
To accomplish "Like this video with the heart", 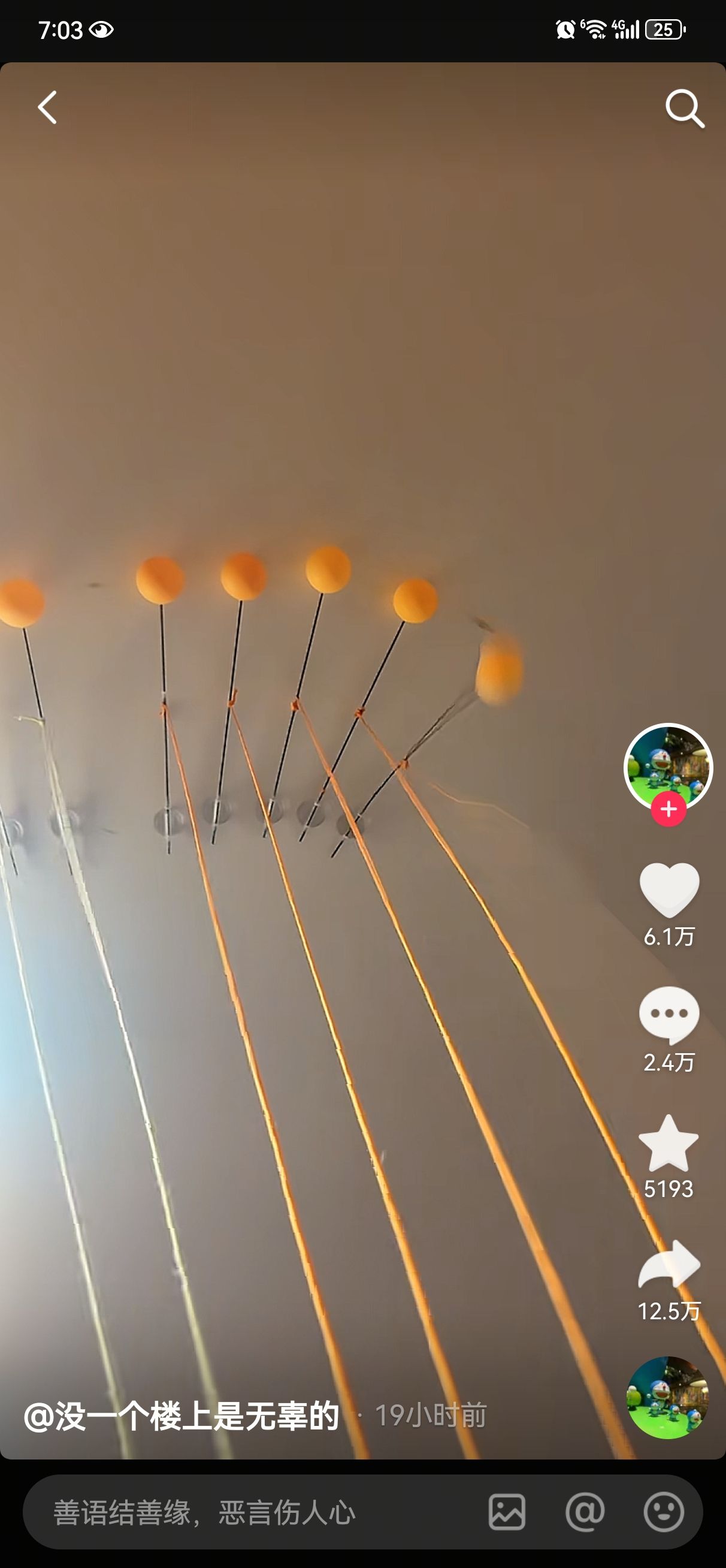I will [x=669, y=889].
